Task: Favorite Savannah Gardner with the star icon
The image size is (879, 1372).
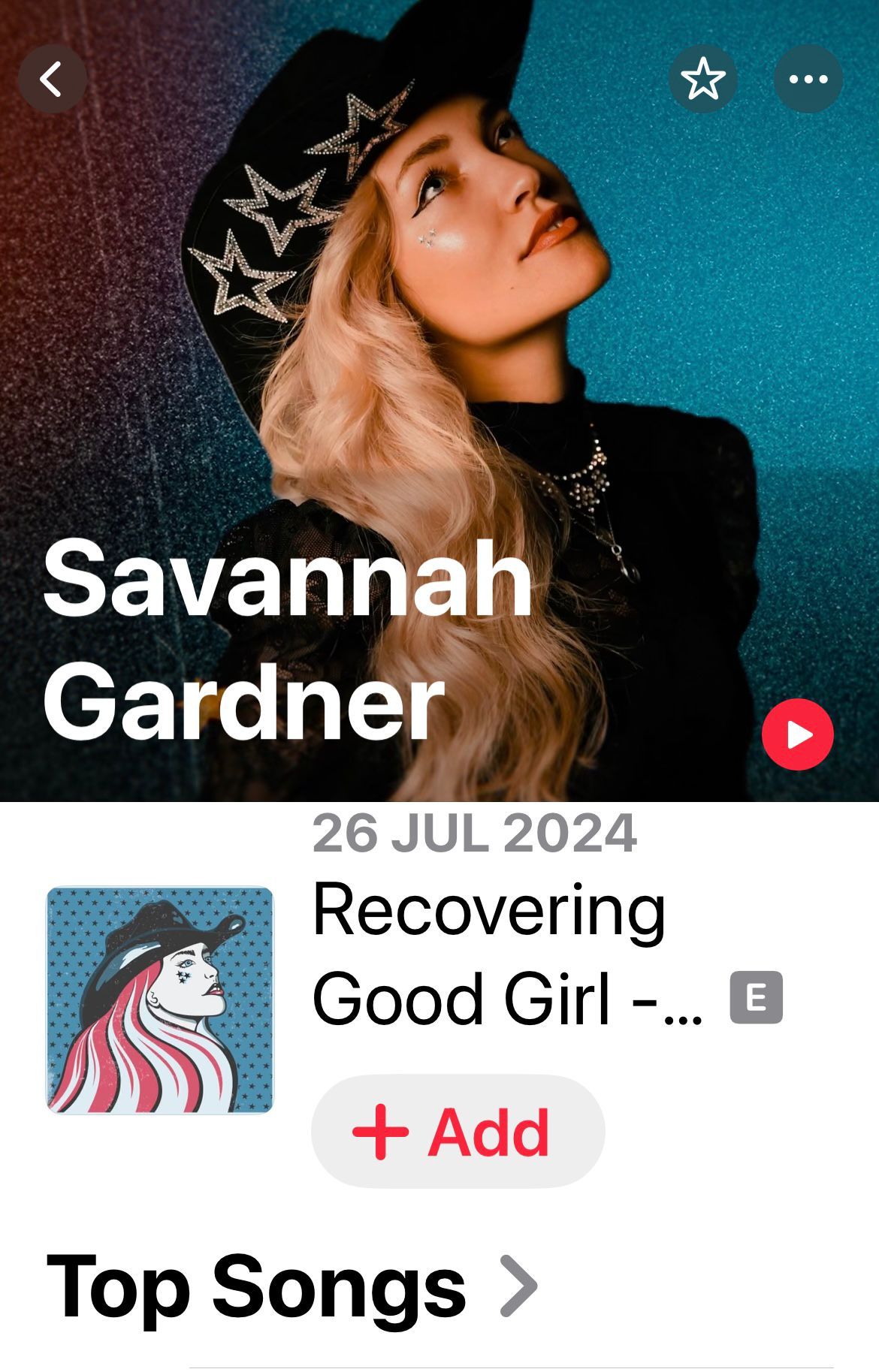Action: [702, 79]
